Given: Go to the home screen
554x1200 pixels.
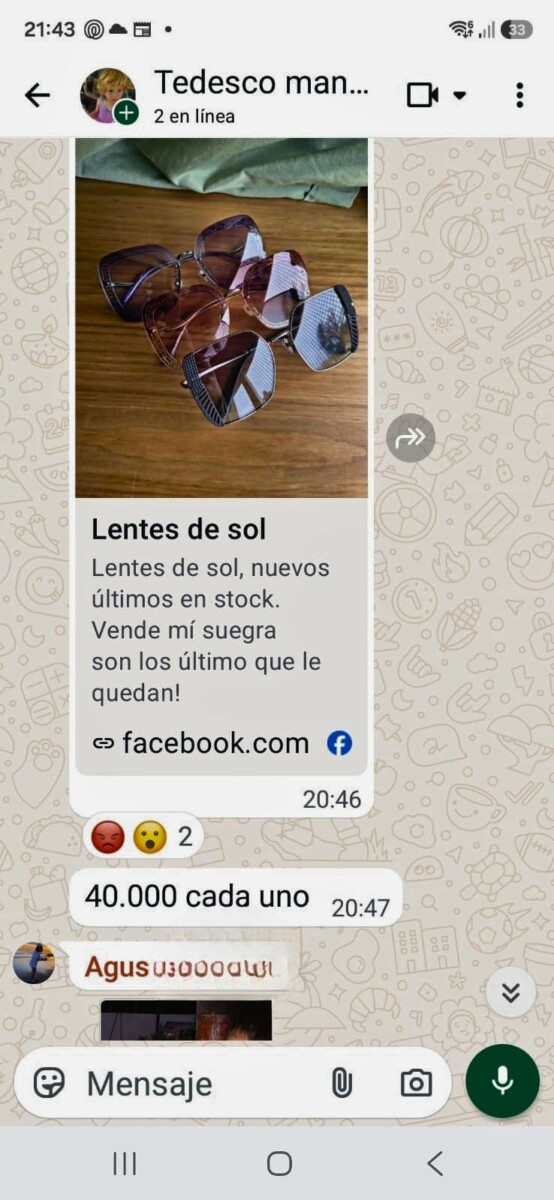Looking at the screenshot, I should coord(279,1163).
